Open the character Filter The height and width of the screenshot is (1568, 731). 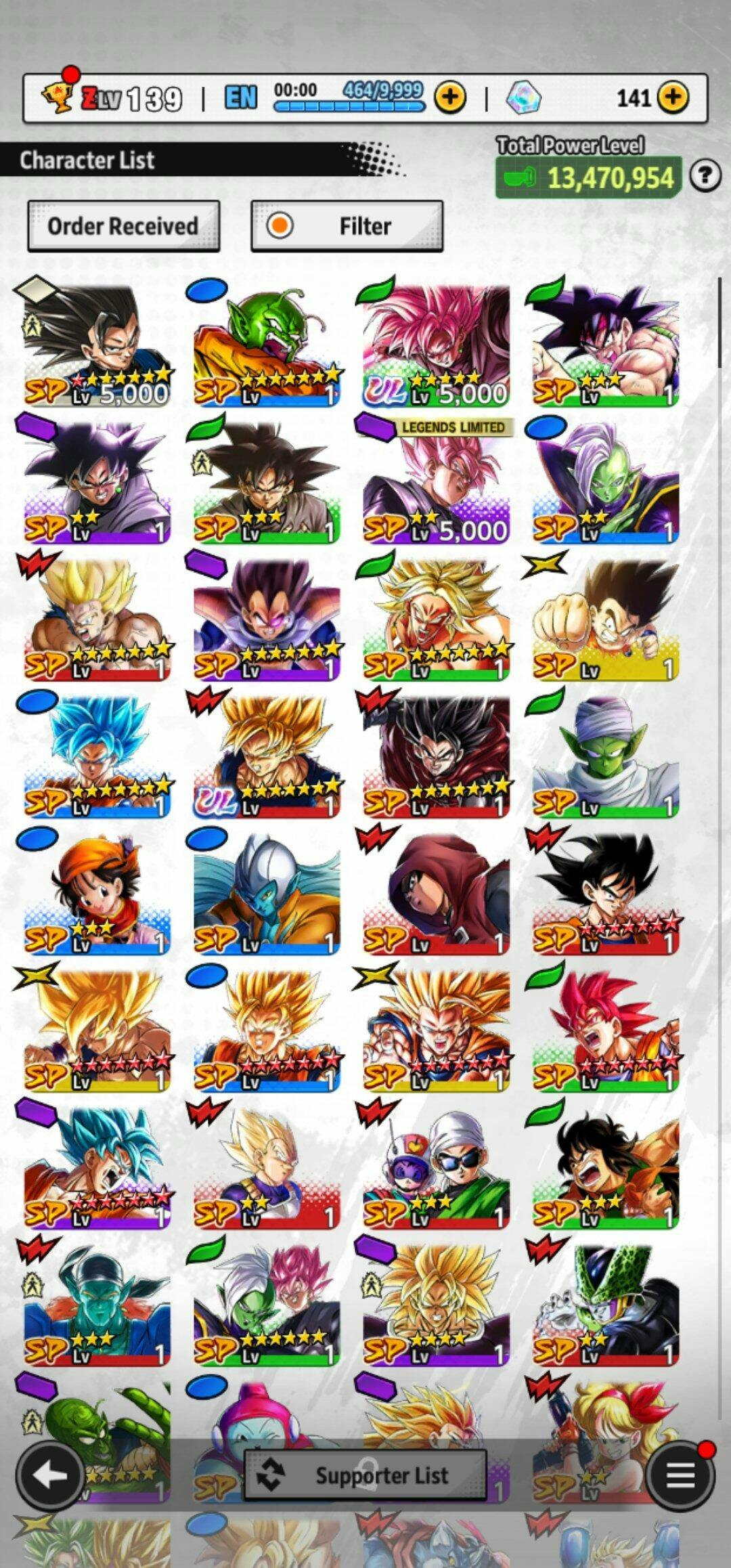[347, 226]
